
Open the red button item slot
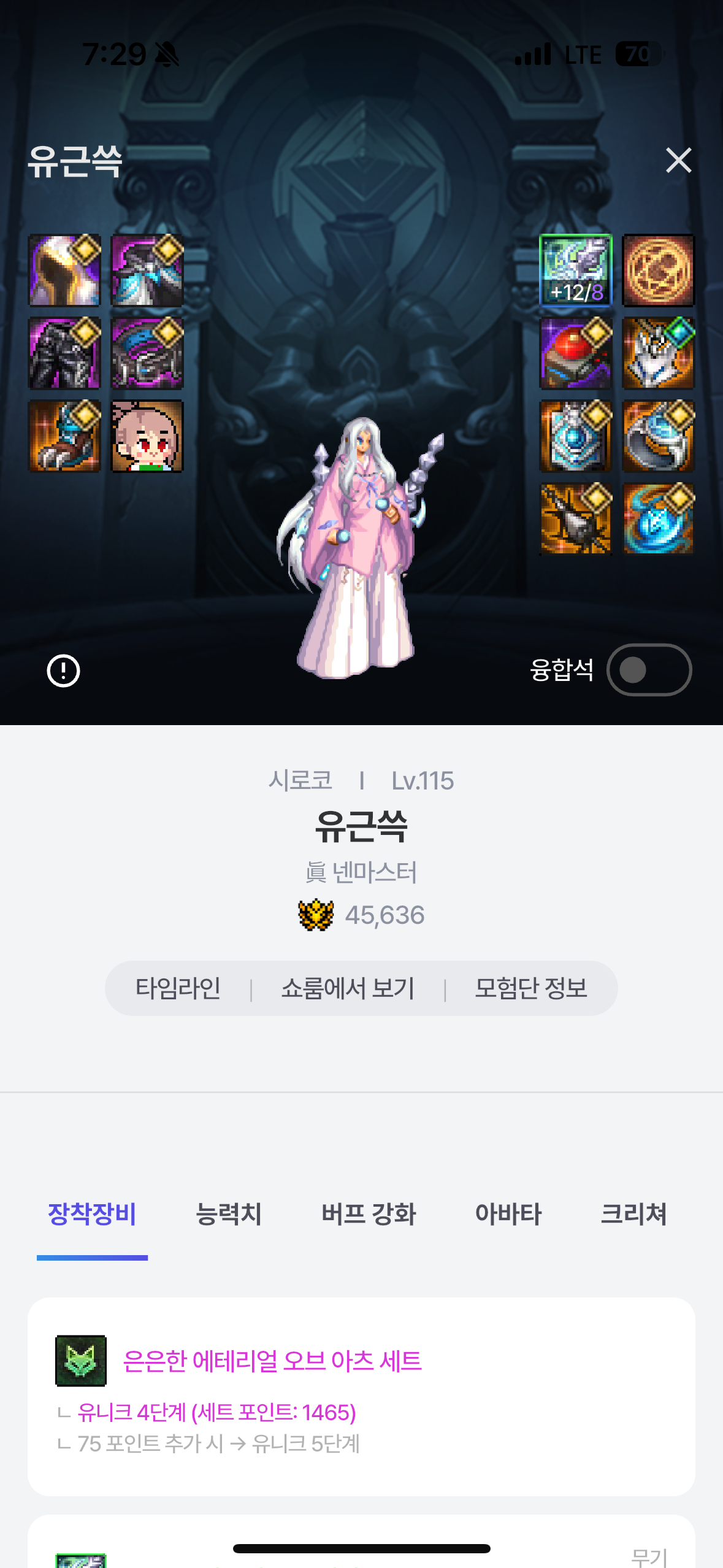pos(575,353)
